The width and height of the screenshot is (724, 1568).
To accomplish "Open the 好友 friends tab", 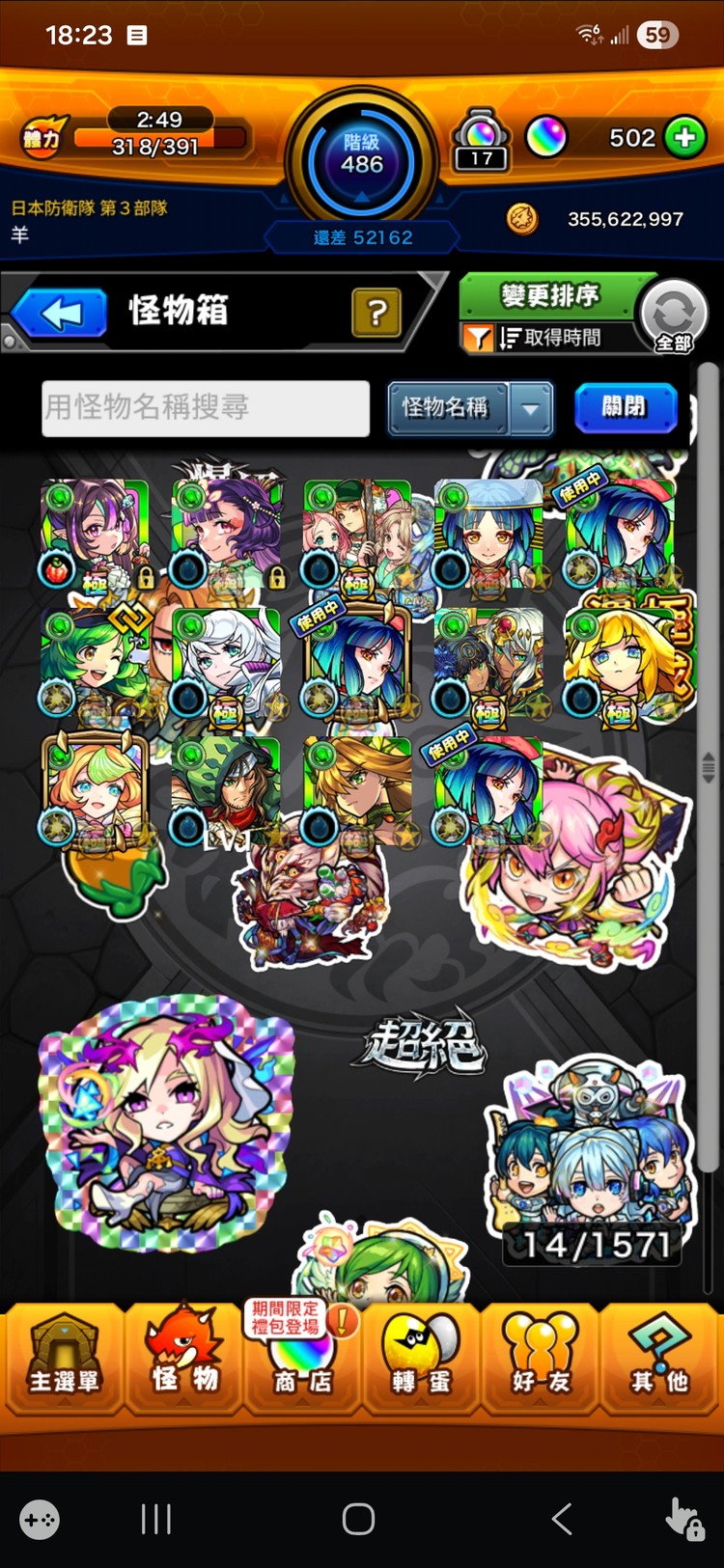I will [541, 1359].
